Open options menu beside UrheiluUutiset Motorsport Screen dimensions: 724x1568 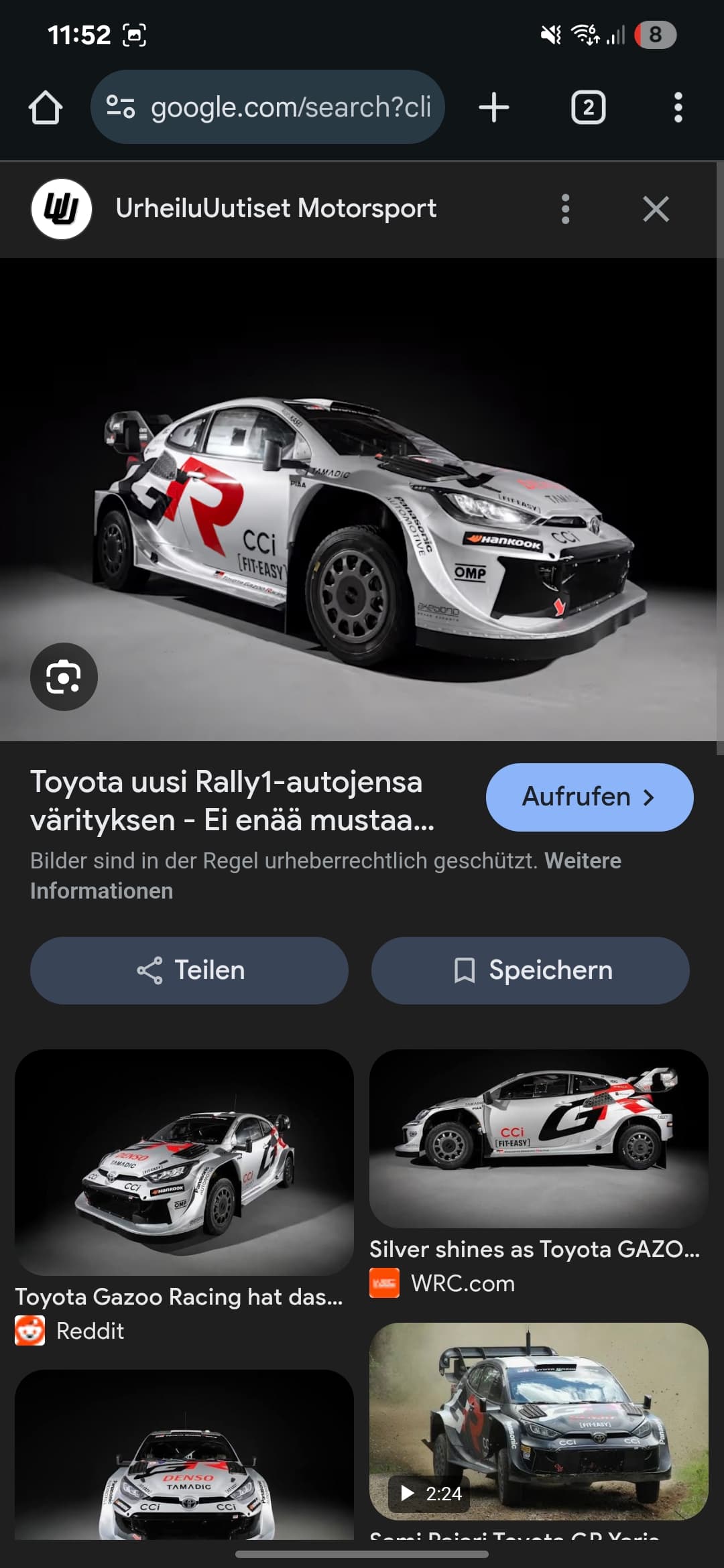pos(565,209)
